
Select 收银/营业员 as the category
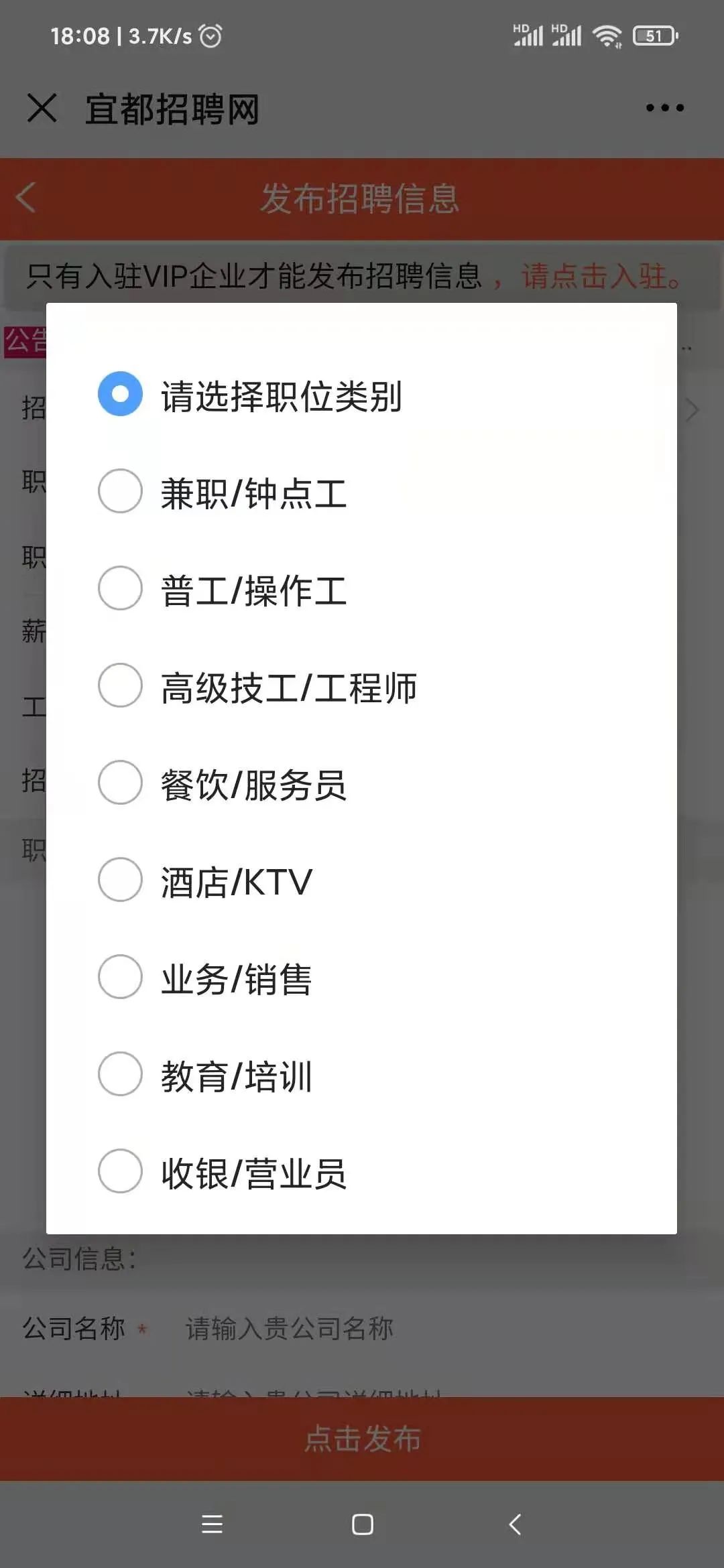[x=361, y=1172]
